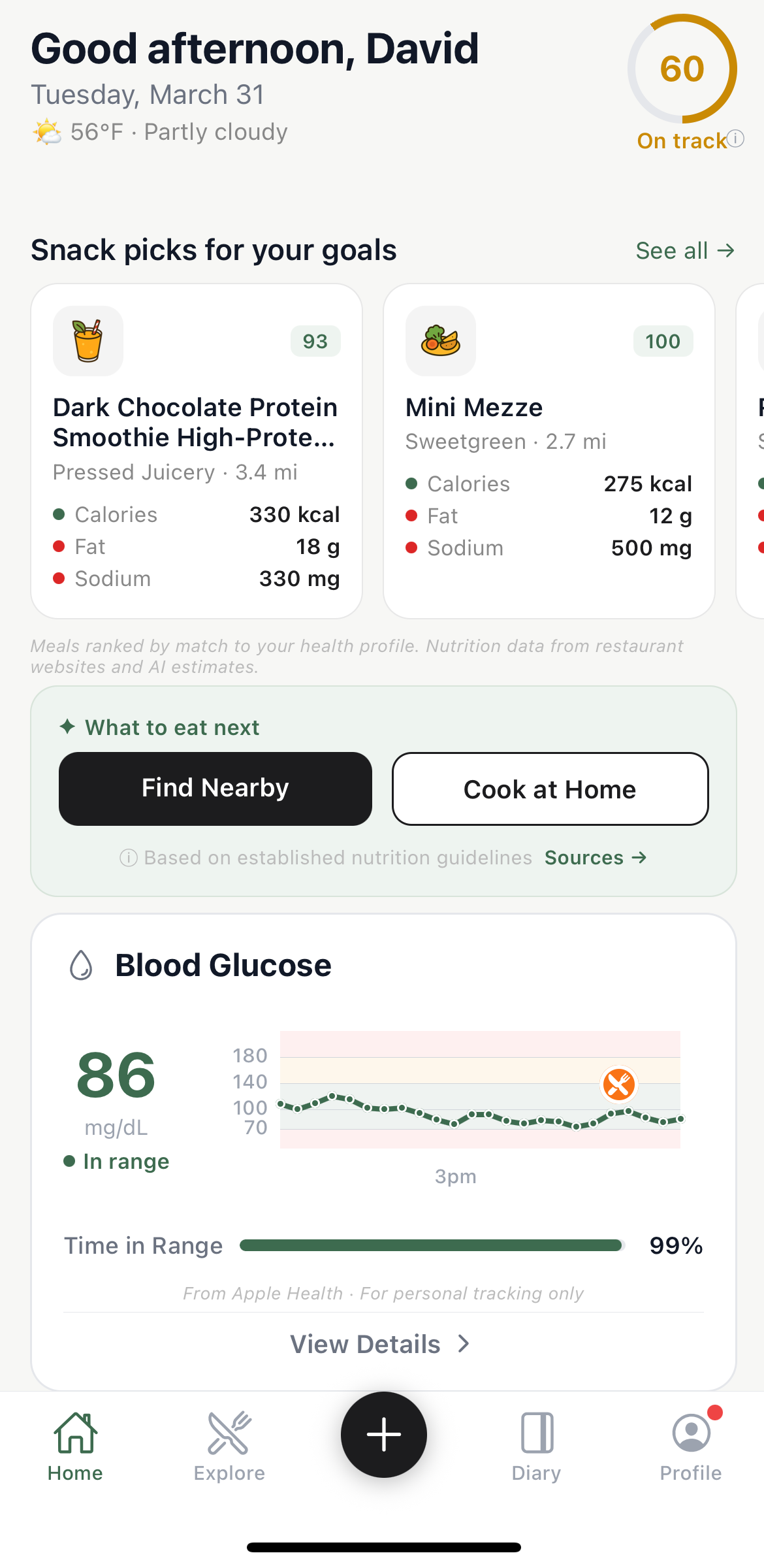The image size is (764, 1568).
Task: Open the Sources link for nutrition guidelines
Action: tap(596, 857)
